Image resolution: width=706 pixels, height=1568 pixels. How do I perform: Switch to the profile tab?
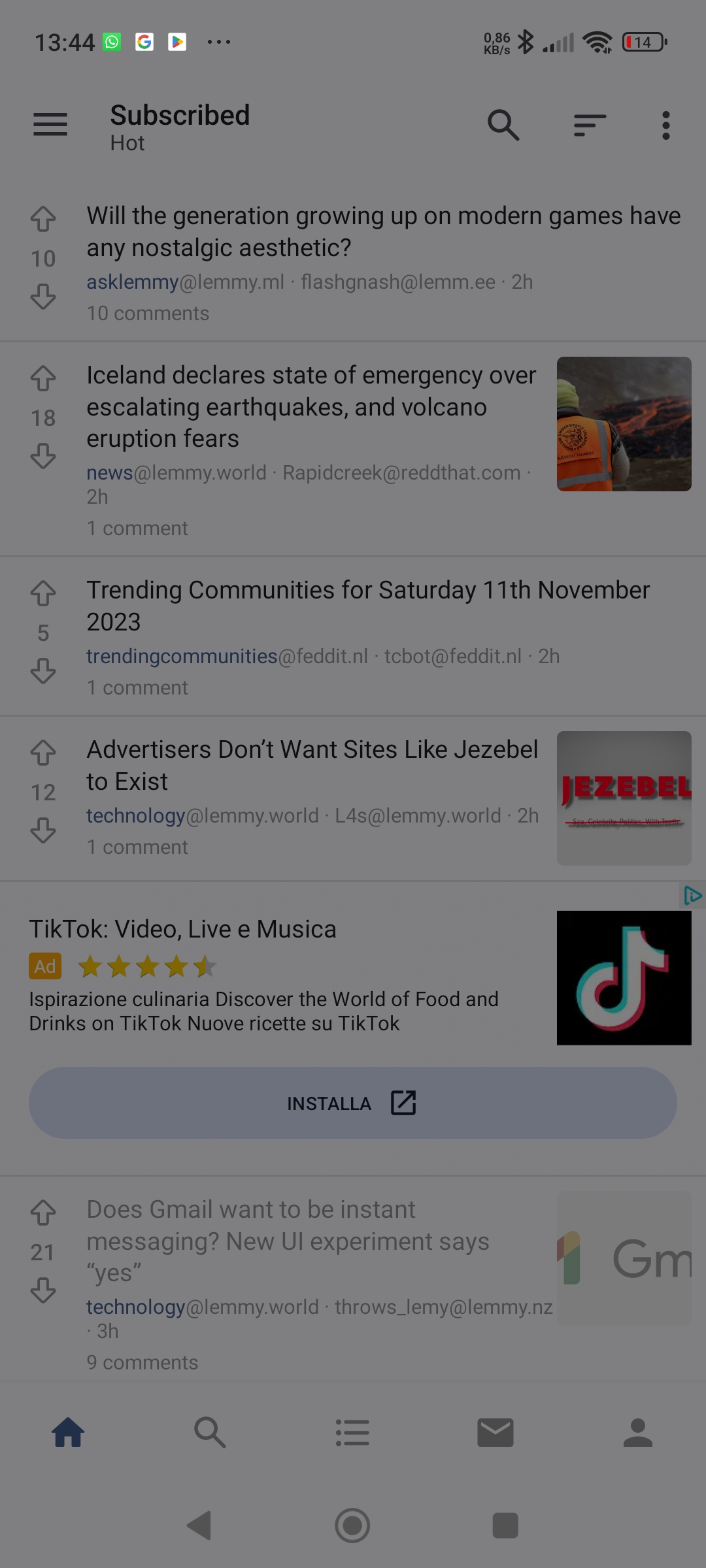638,1433
